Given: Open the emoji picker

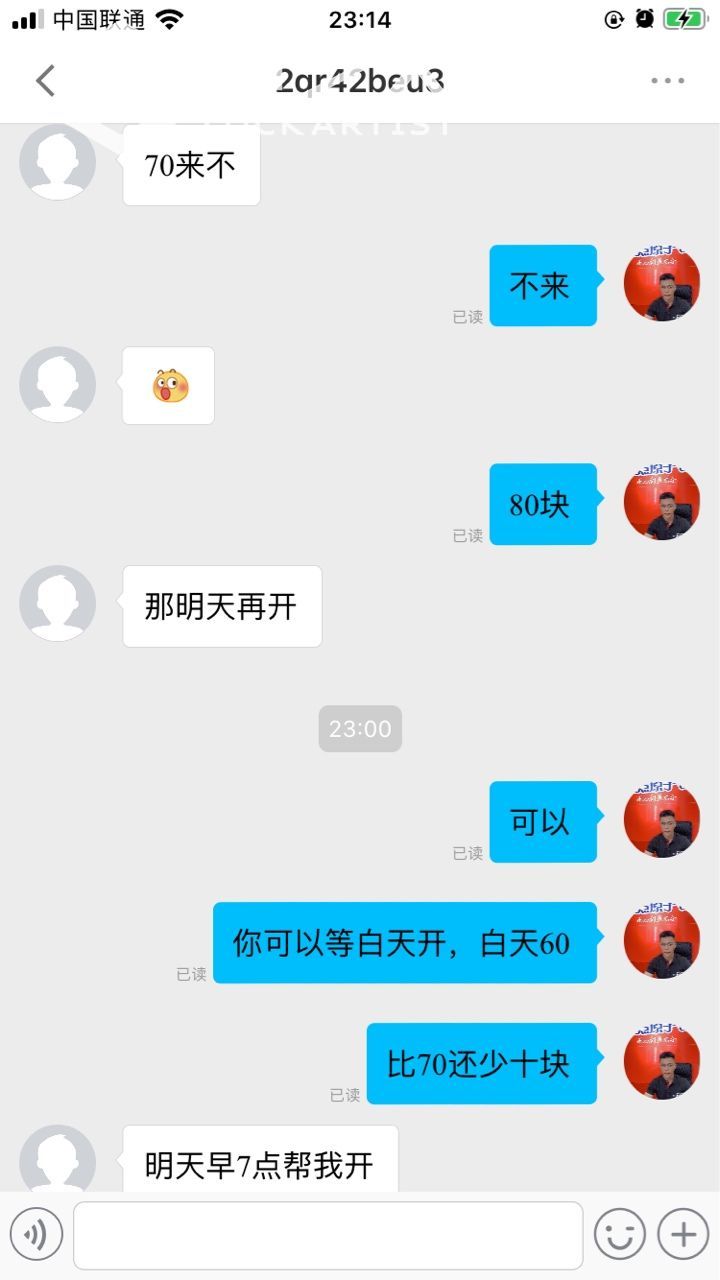Looking at the screenshot, I should click(619, 1235).
